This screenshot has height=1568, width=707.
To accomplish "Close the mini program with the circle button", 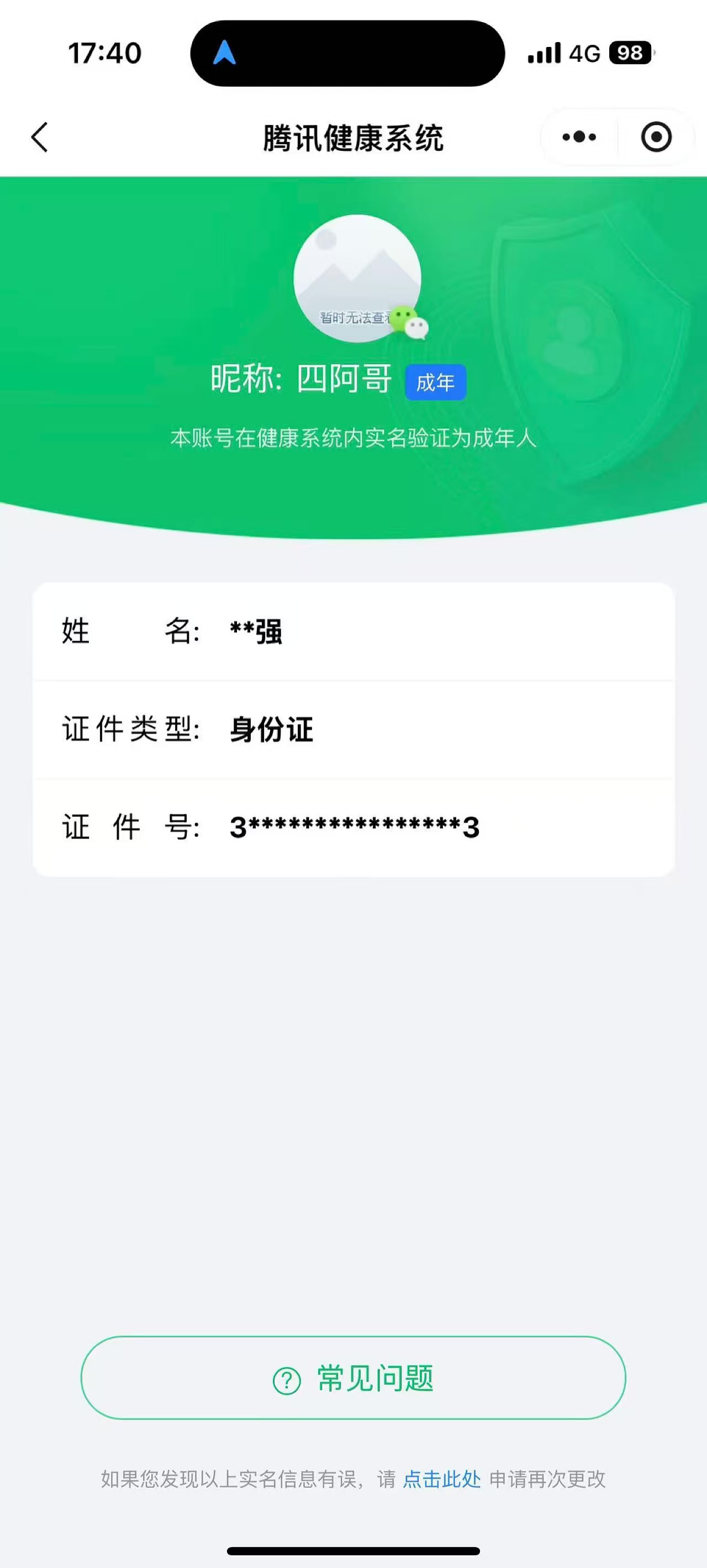I will pos(656,137).
